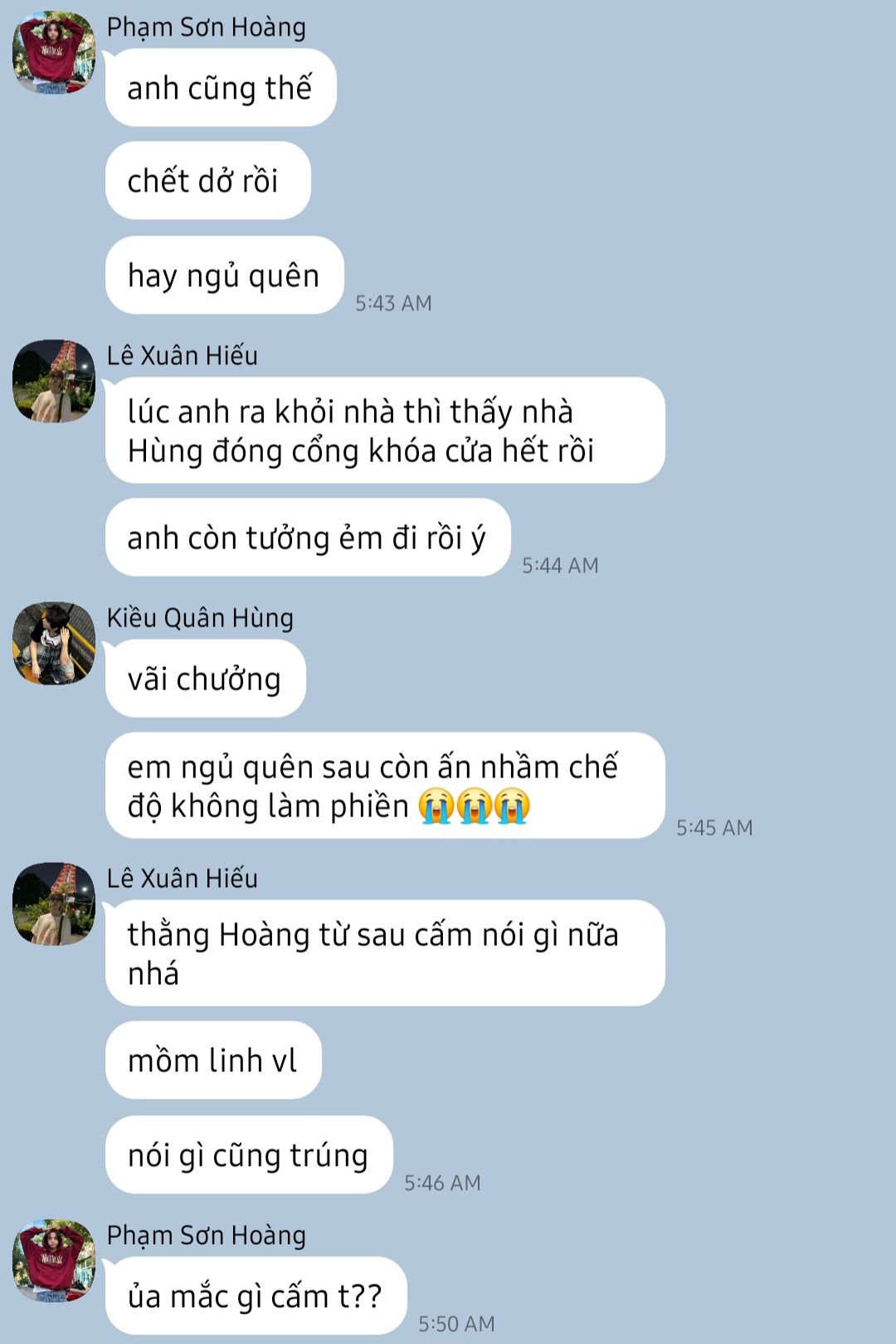View Kiều Quân Hùng's profile picture
Screen dimensions: 896x1344
pyautogui.click(x=54, y=643)
